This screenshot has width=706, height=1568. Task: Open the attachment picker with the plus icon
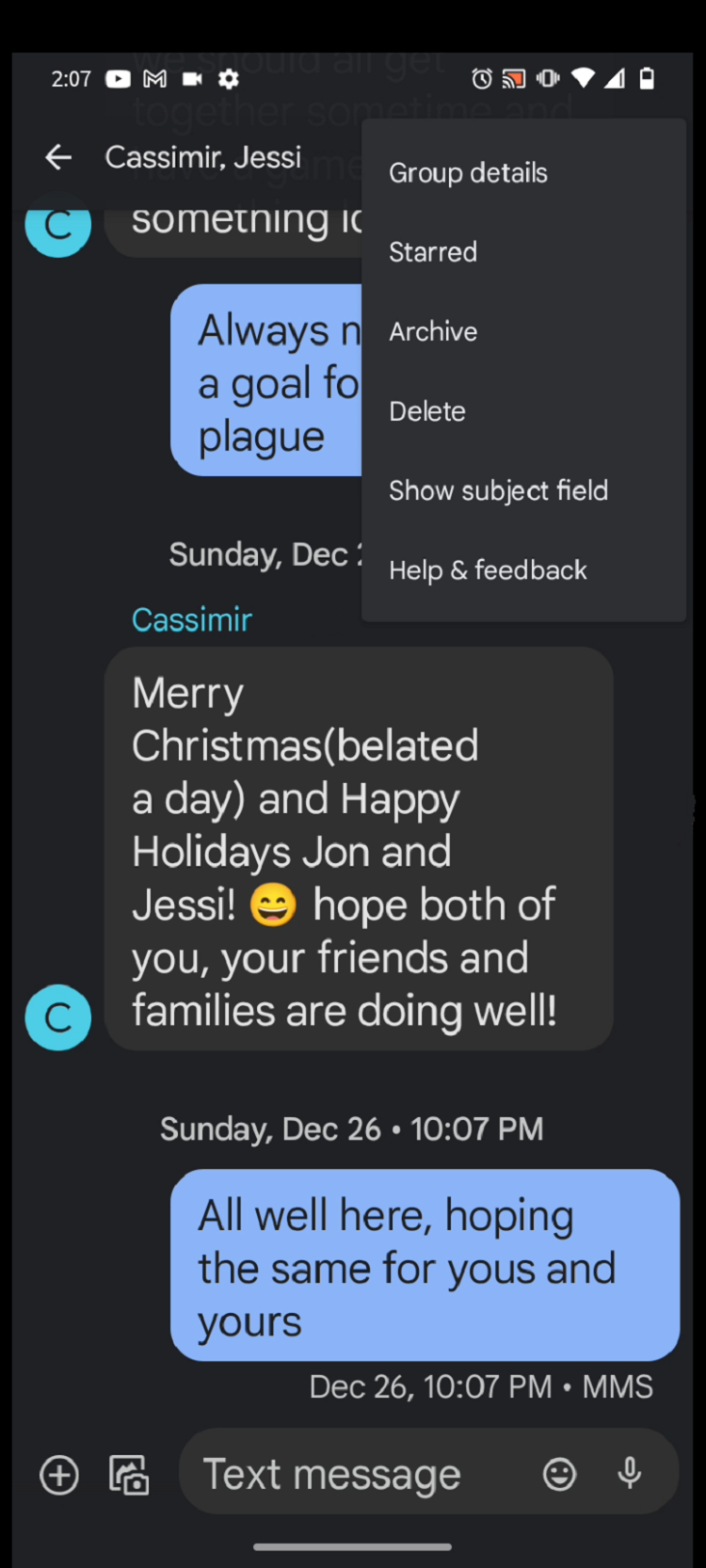point(58,1474)
